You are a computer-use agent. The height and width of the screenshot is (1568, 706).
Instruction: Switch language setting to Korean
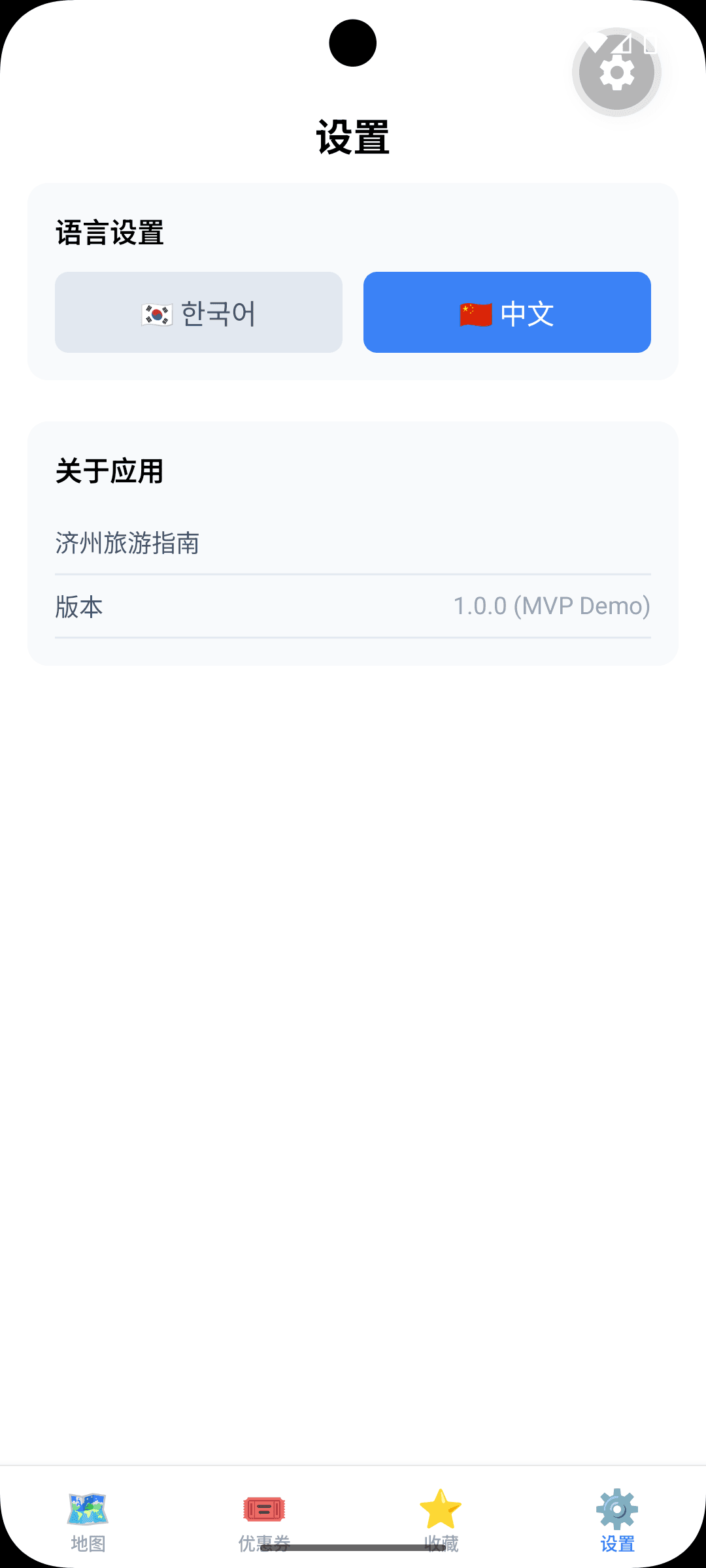(x=199, y=312)
